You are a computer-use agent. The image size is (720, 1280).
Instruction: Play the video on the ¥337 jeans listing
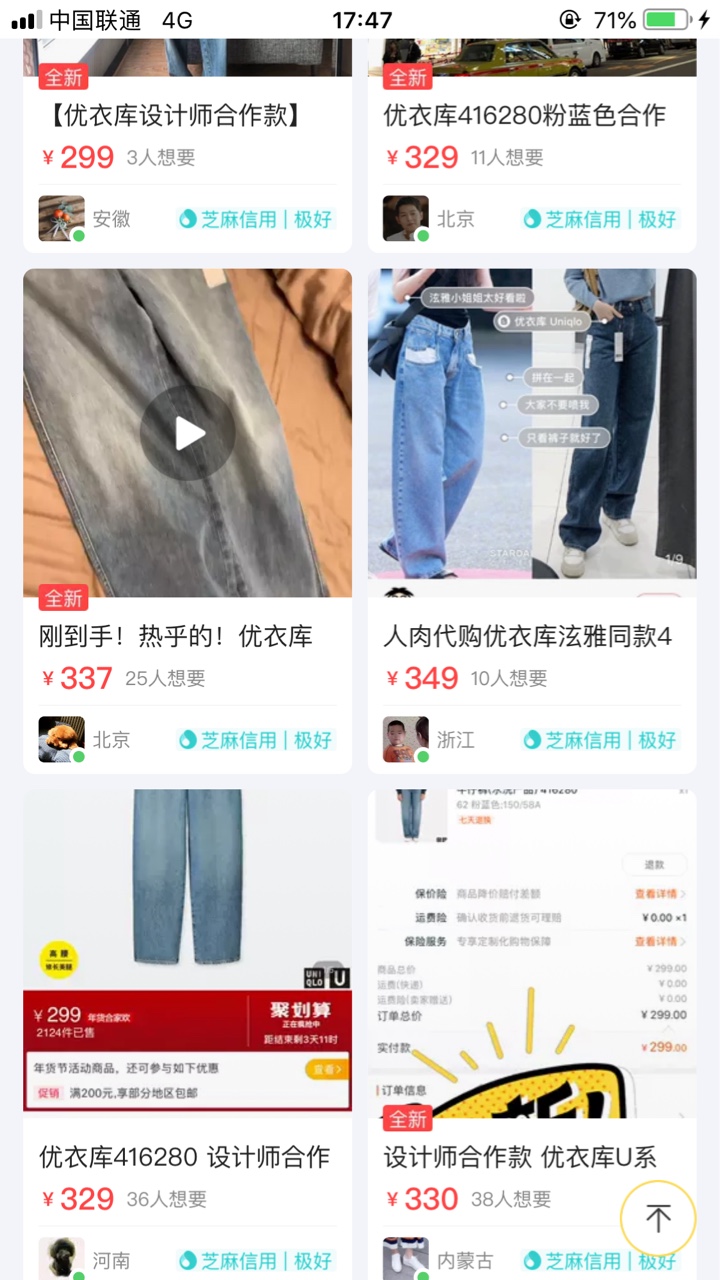click(x=187, y=433)
